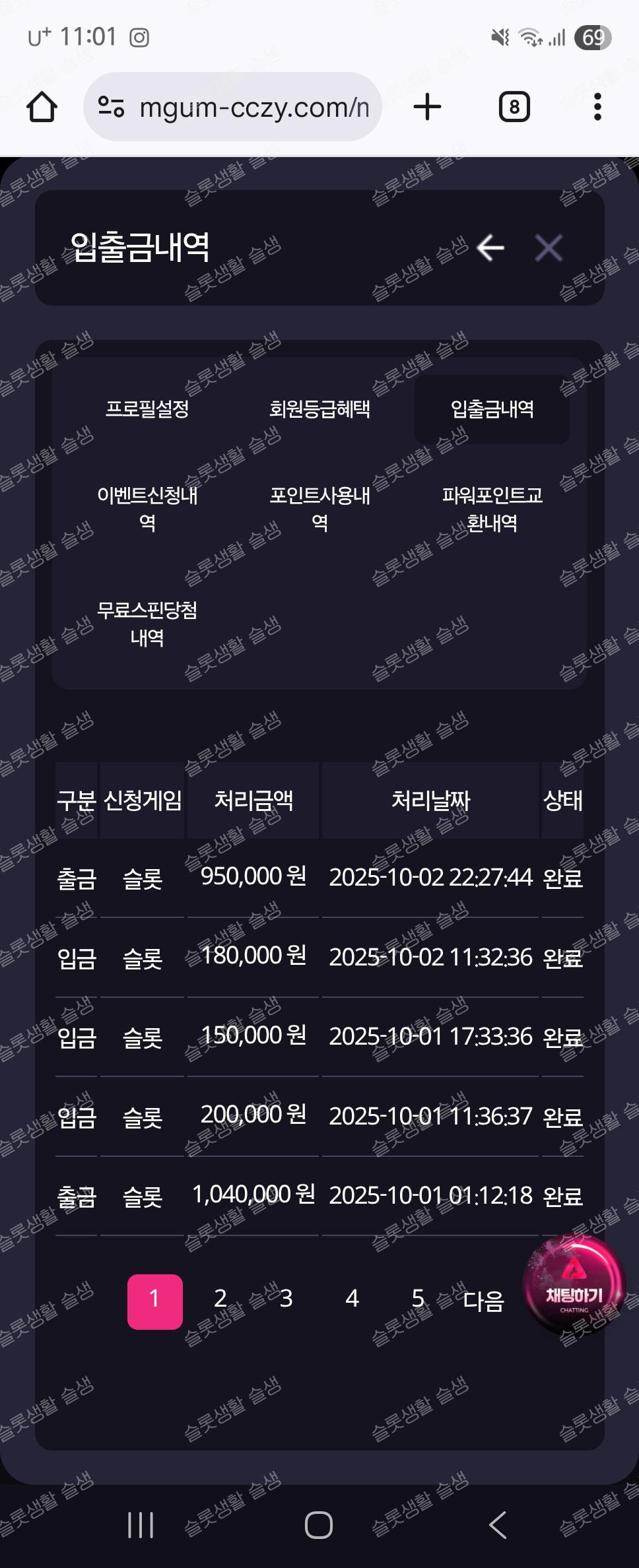Open the browser overflow menu

[597, 107]
